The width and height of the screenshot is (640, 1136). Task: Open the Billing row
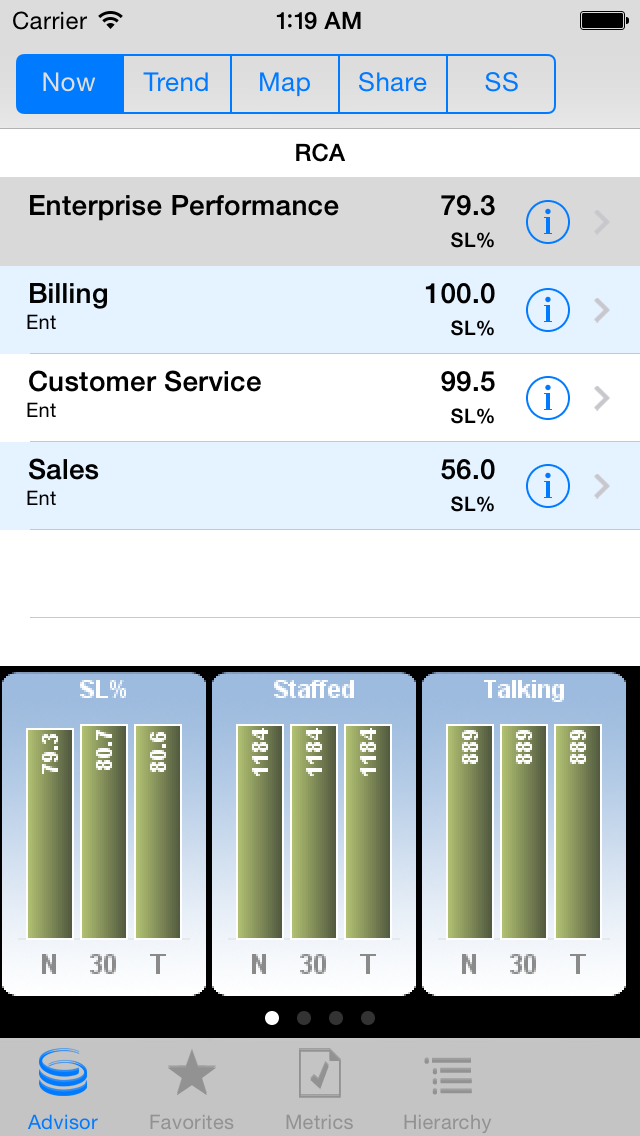(x=320, y=310)
